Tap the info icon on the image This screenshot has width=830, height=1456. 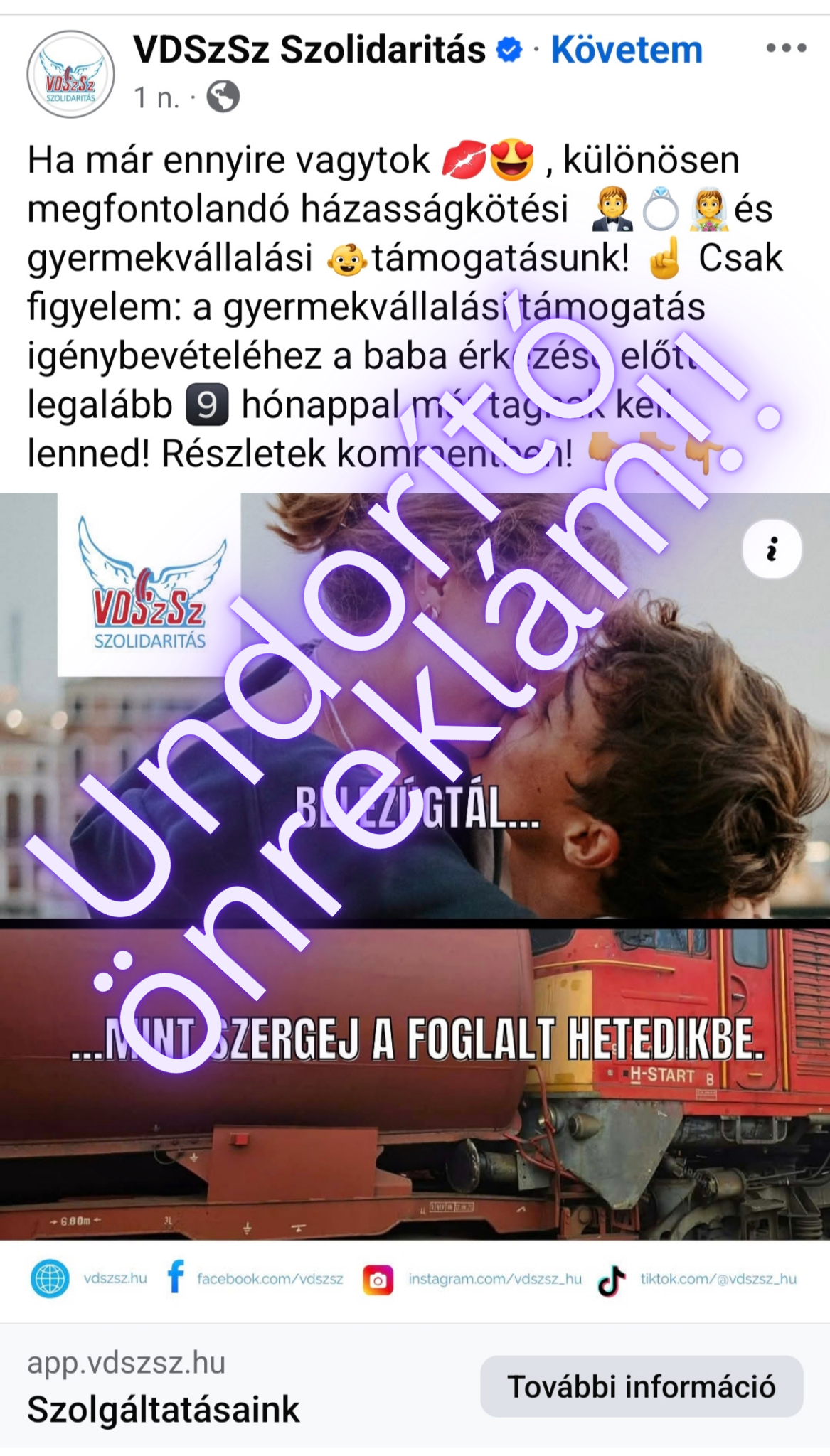click(x=772, y=549)
